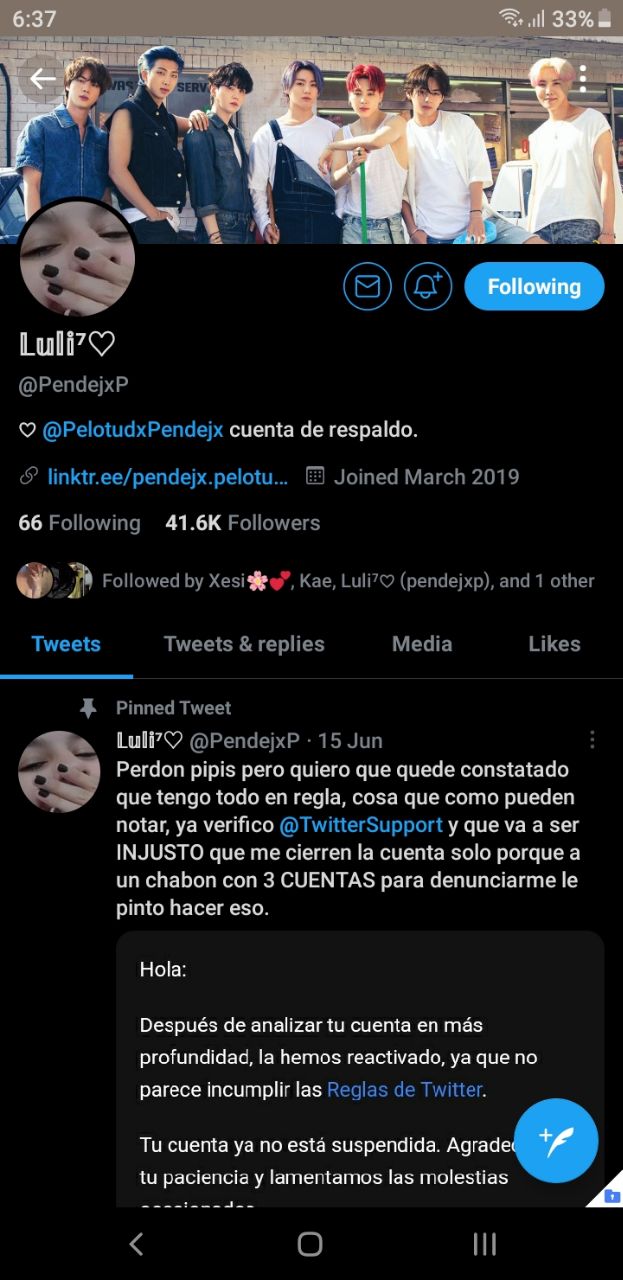Switch to the Likes tab
The width and height of the screenshot is (623, 1280).
coord(554,644)
